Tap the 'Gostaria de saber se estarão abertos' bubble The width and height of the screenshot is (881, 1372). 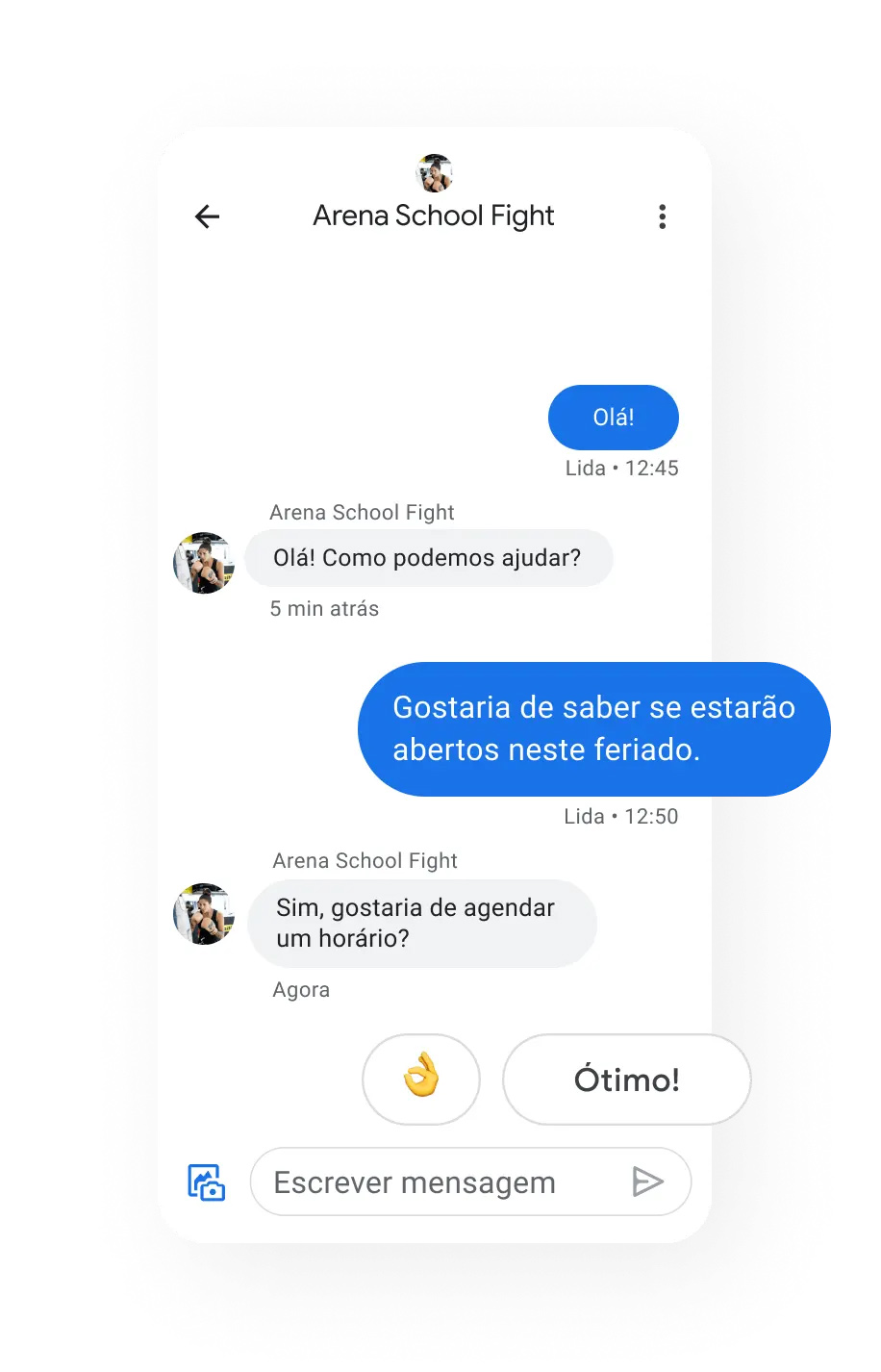pyautogui.click(x=593, y=729)
